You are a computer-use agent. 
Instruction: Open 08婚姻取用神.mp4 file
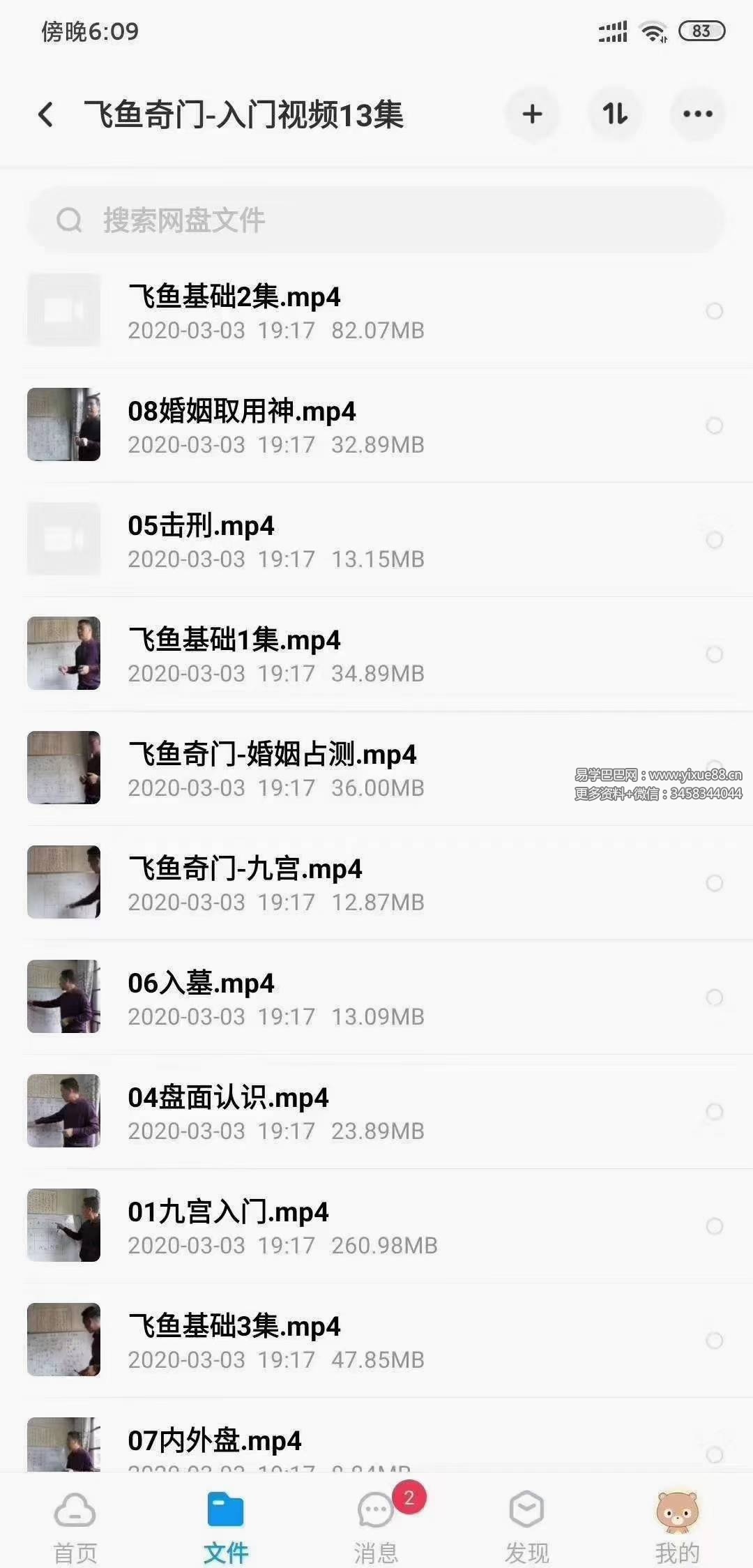[376, 425]
